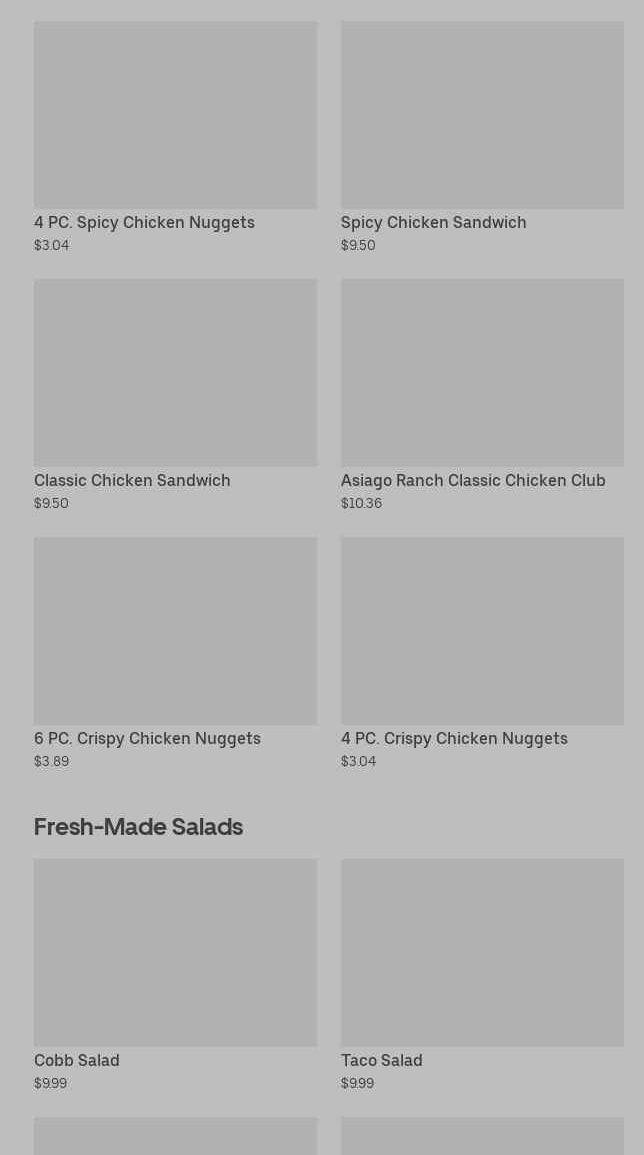
Task: Open the 4 PC. Spicy Chicken Nuggets item
Action: 175,138
